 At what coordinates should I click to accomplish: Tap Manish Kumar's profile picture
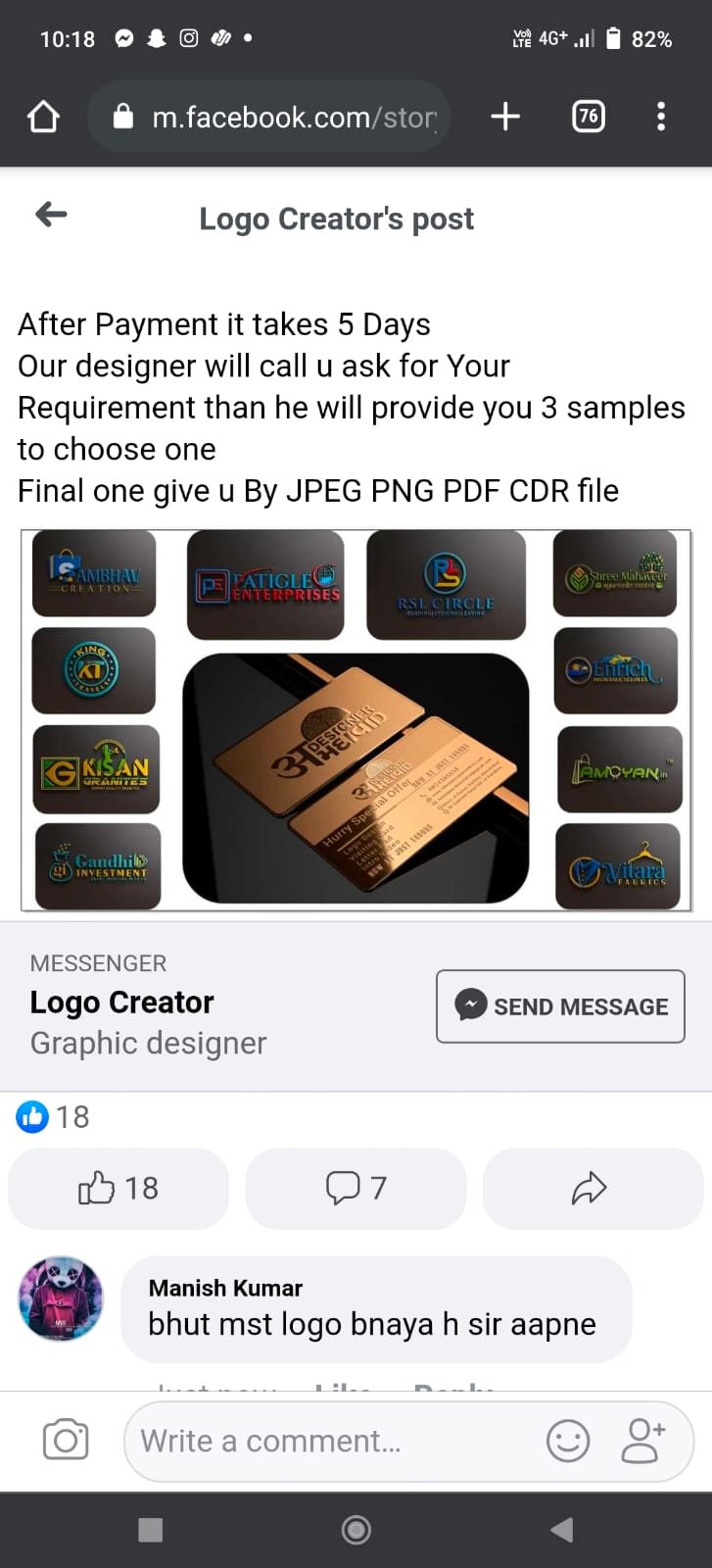tap(61, 1298)
